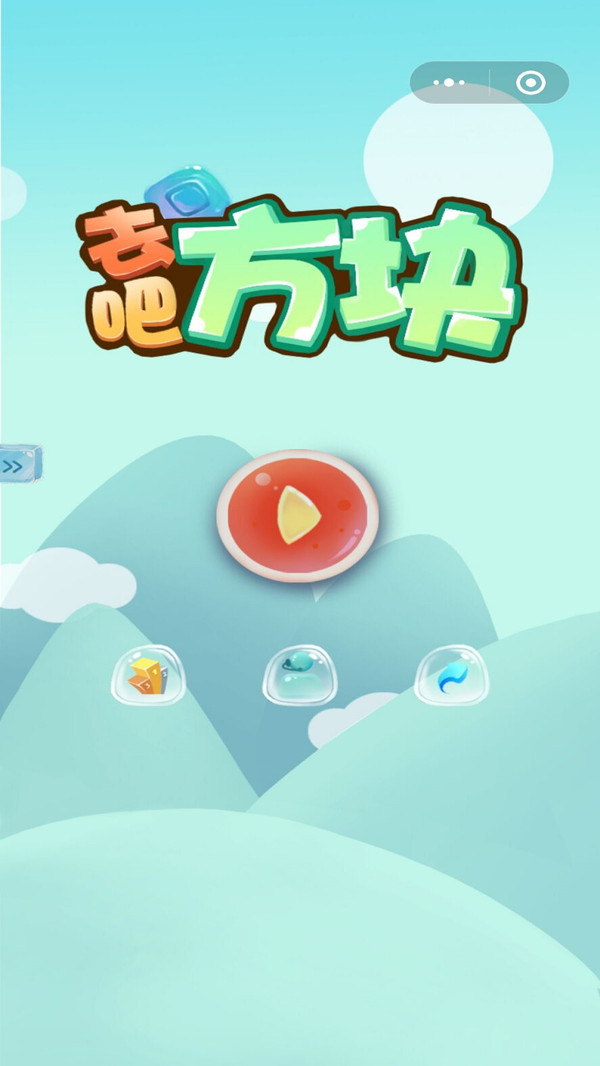Screen dimensions: 600x1066
Task: Close the mini program with circle icon
Action: (x=531, y=83)
